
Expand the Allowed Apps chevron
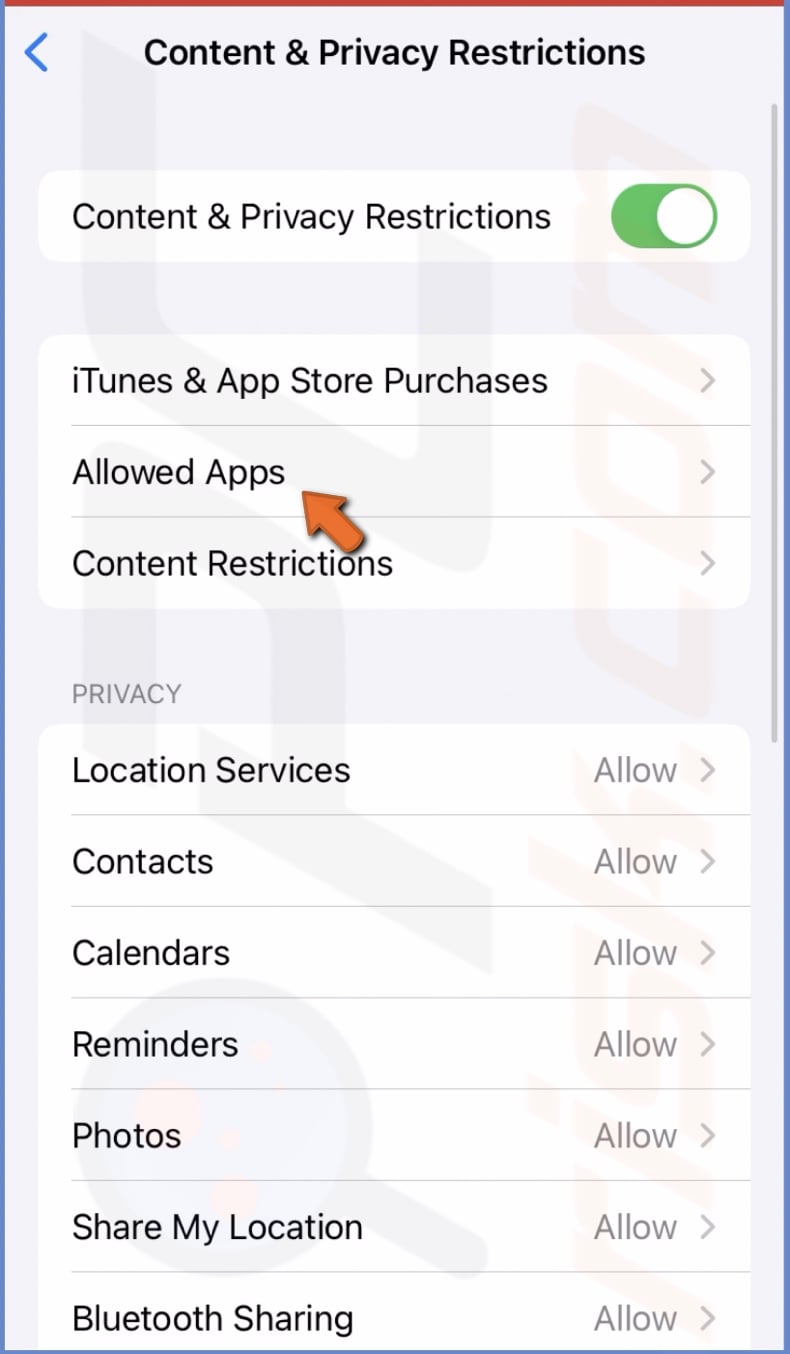708,472
